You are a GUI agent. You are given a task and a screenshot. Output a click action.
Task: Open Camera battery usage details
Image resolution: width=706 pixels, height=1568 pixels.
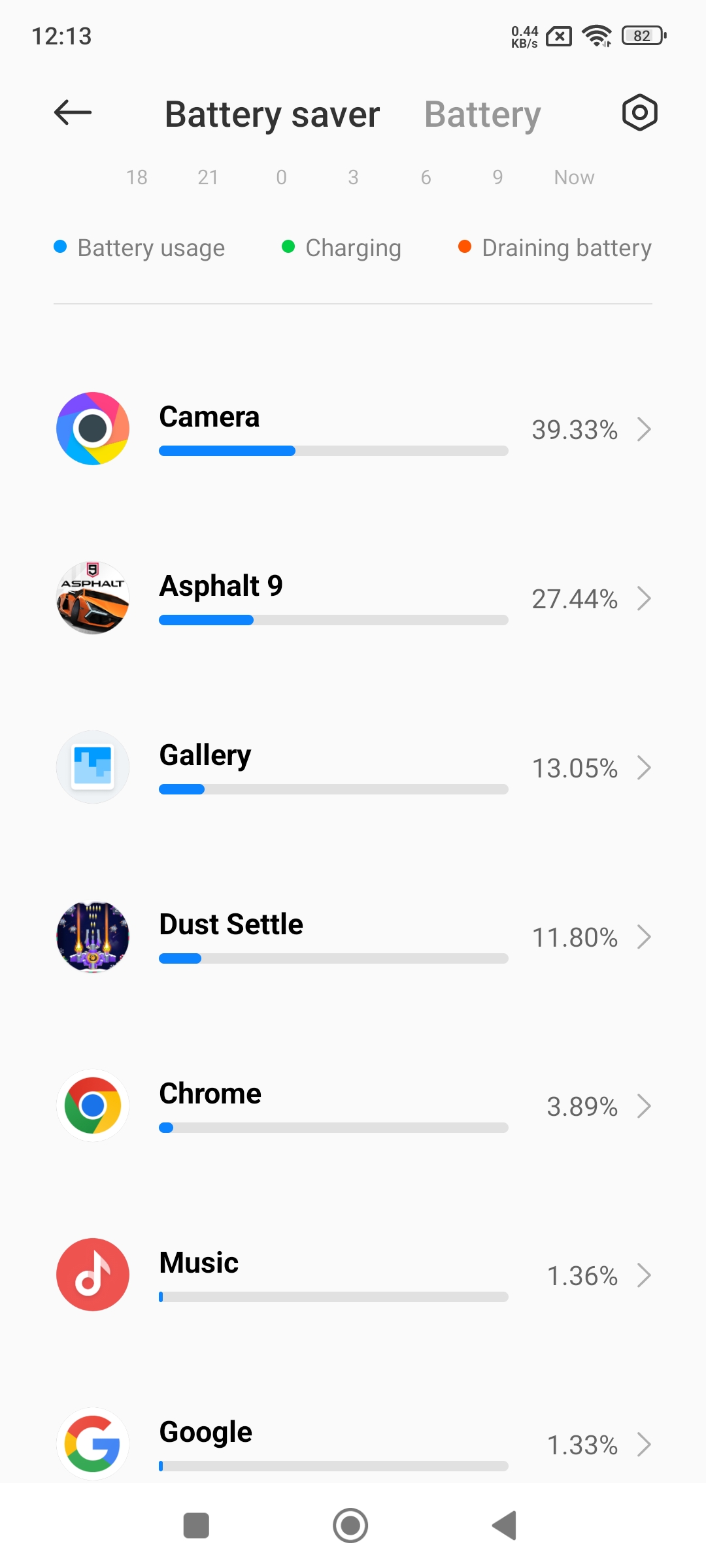click(x=353, y=429)
